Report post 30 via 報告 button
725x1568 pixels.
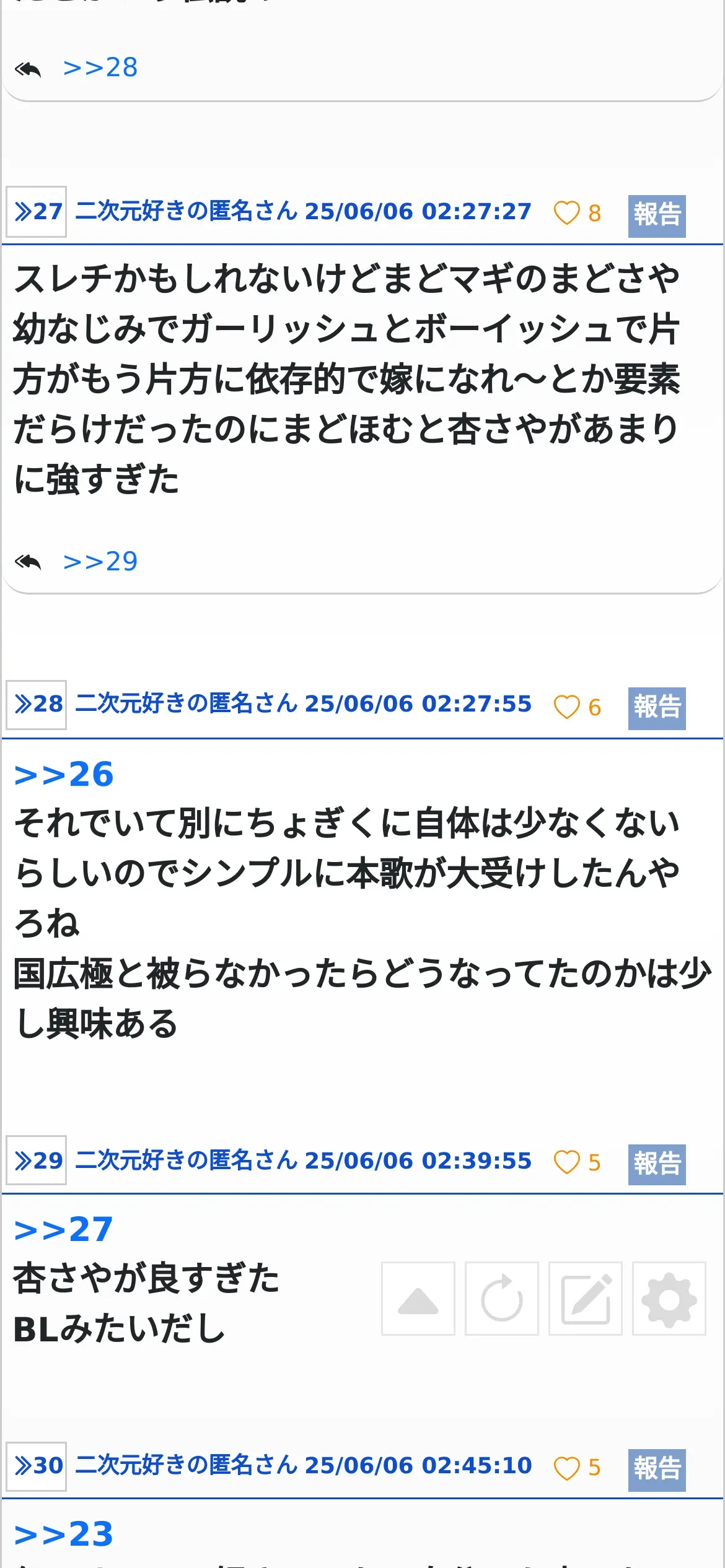click(657, 1470)
